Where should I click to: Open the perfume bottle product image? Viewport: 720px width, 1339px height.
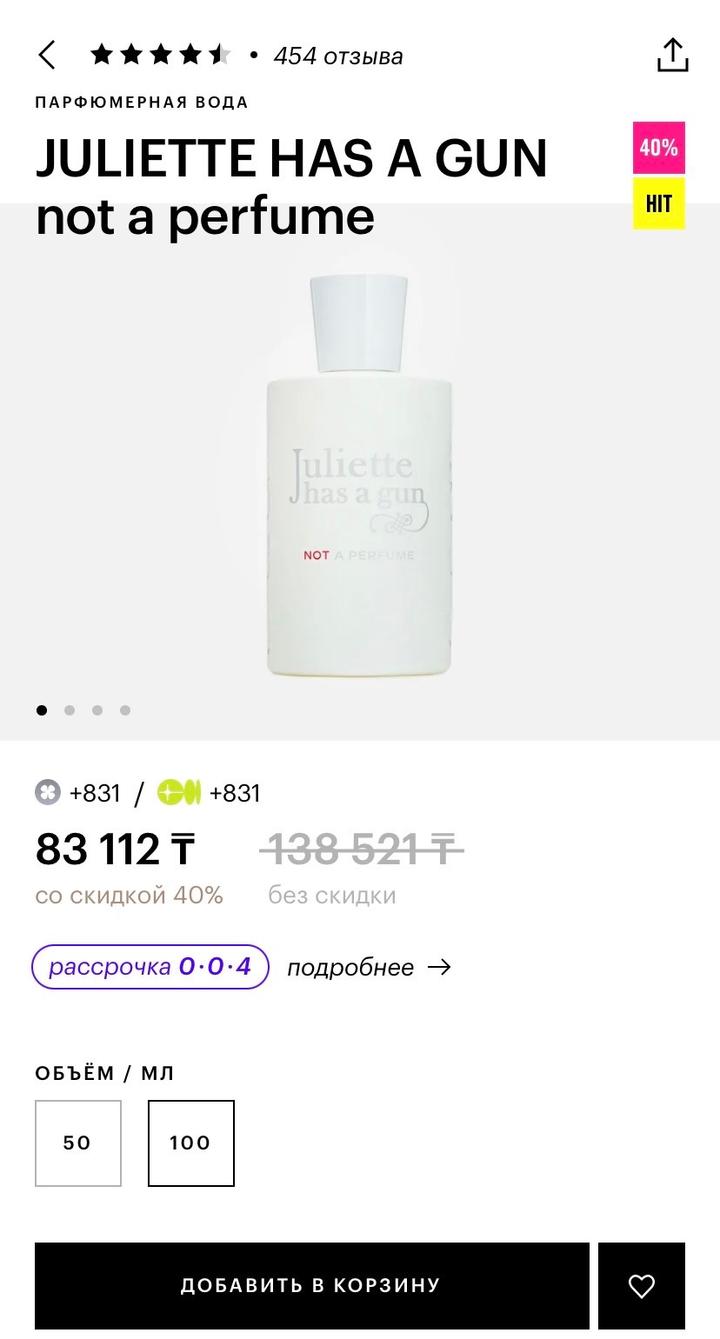[360, 475]
